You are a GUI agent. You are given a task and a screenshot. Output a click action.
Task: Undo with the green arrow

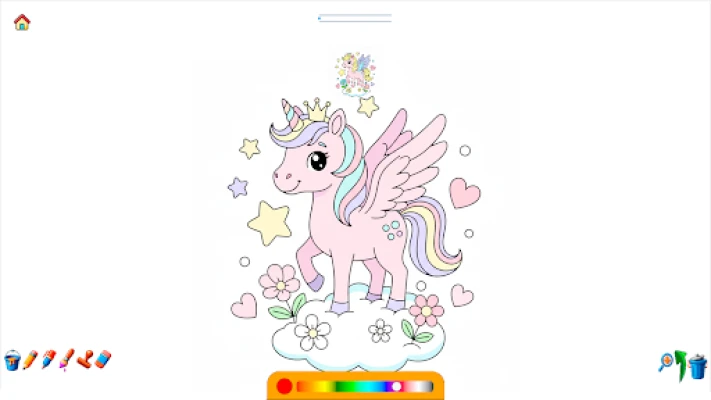click(x=681, y=362)
